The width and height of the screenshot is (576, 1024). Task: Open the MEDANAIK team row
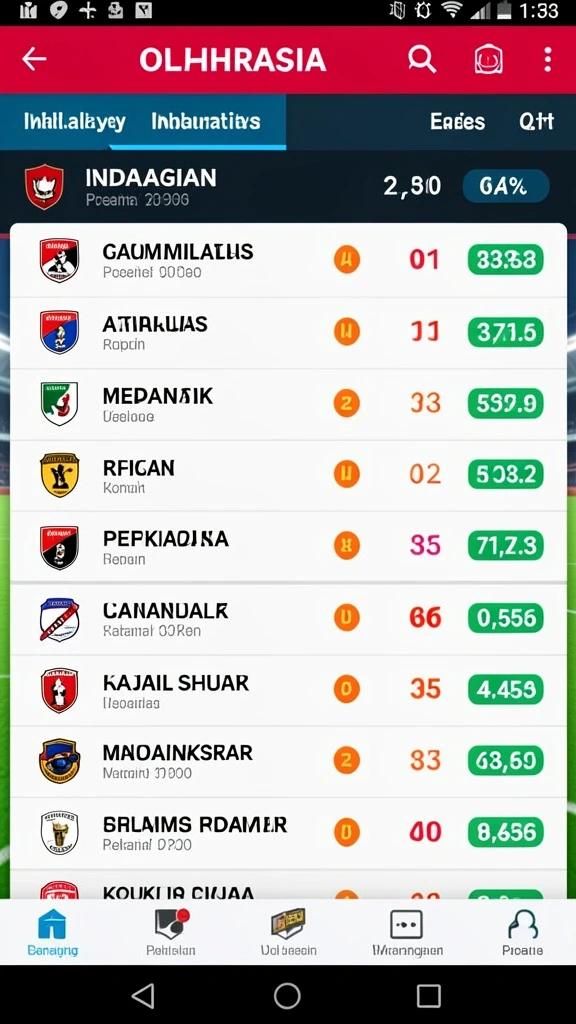tap(288, 404)
